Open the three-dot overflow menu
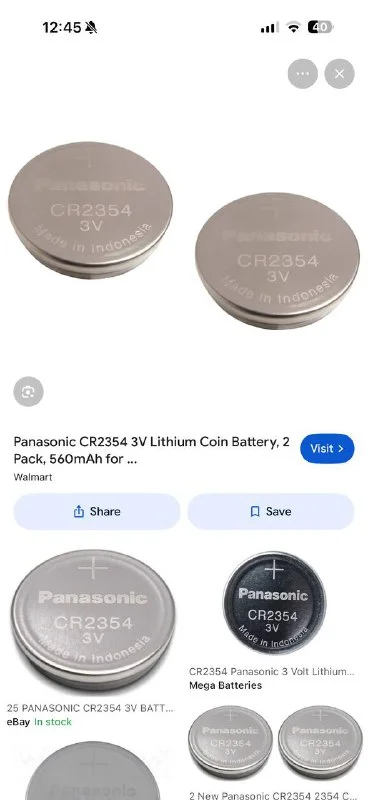 point(303,74)
